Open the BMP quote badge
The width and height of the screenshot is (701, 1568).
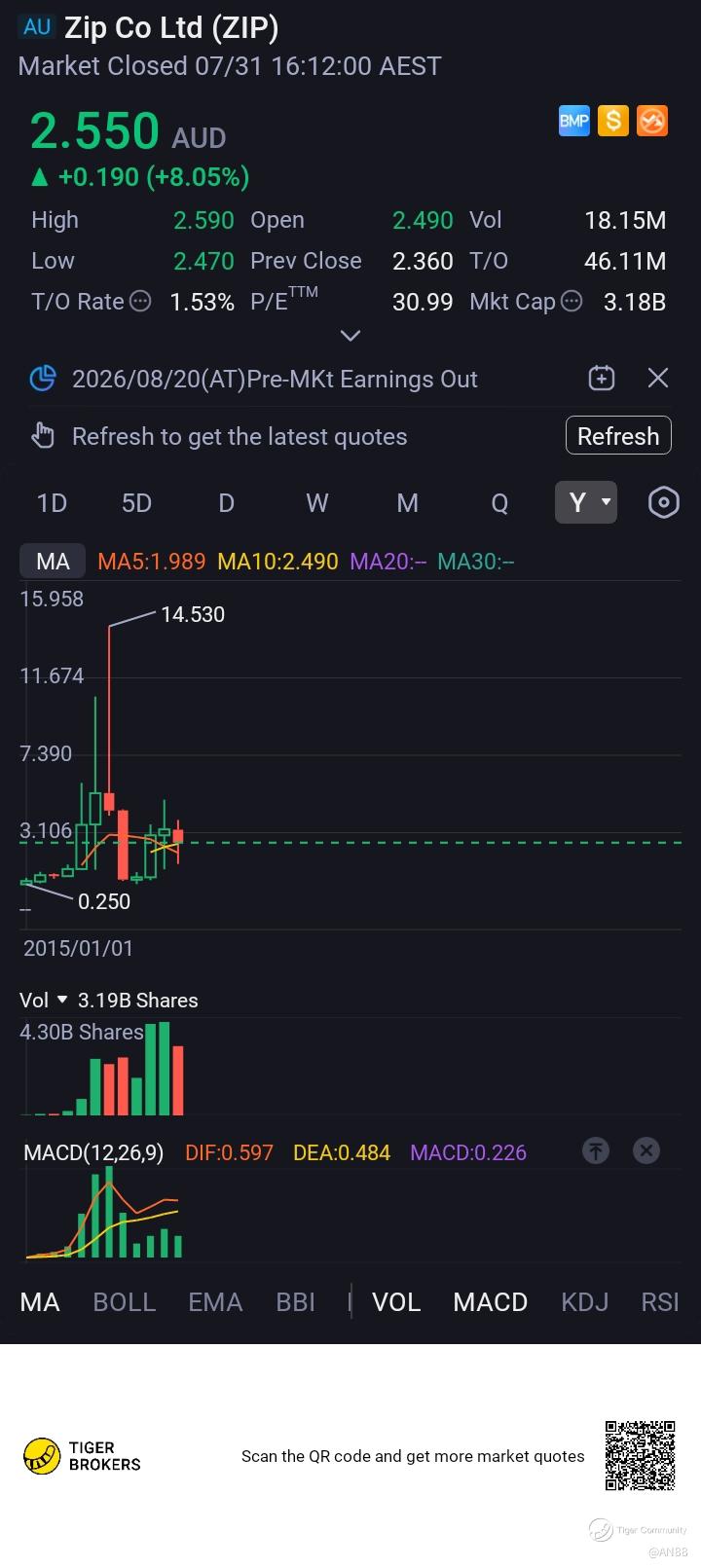[x=574, y=121]
